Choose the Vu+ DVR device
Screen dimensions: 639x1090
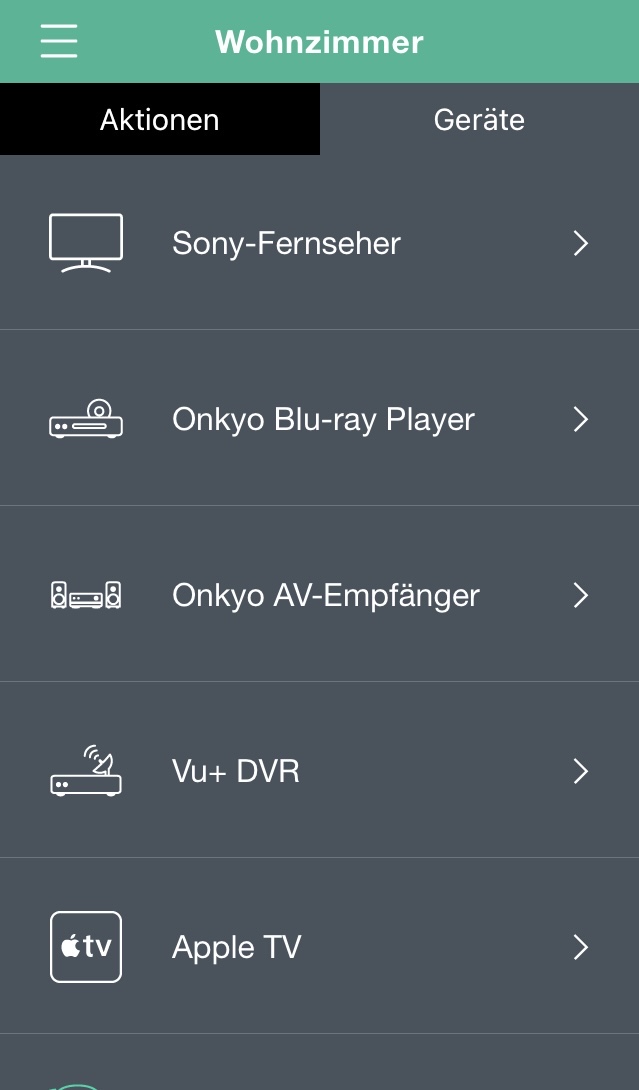[319, 771]
